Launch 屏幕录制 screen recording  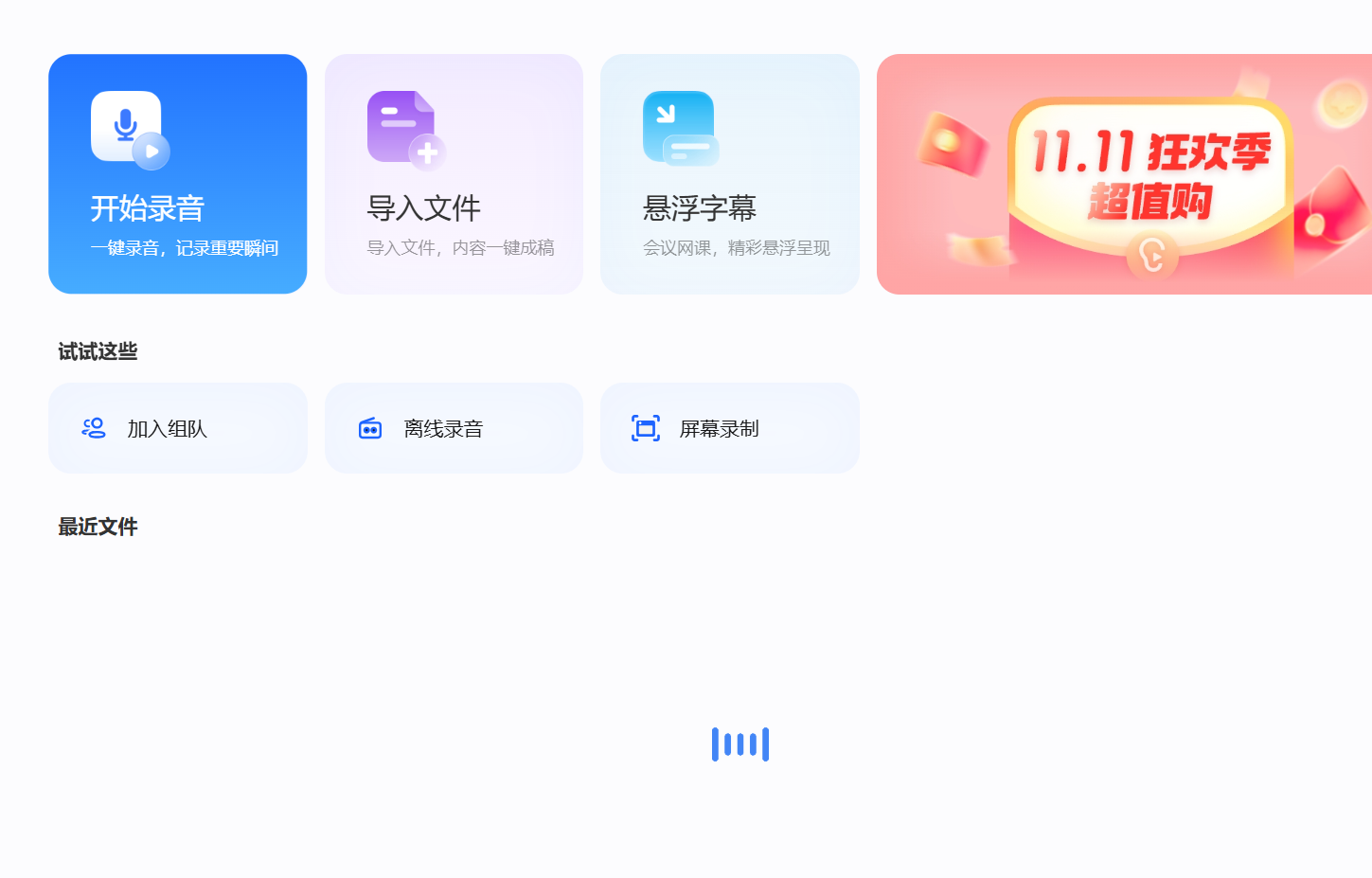point(729,428)
